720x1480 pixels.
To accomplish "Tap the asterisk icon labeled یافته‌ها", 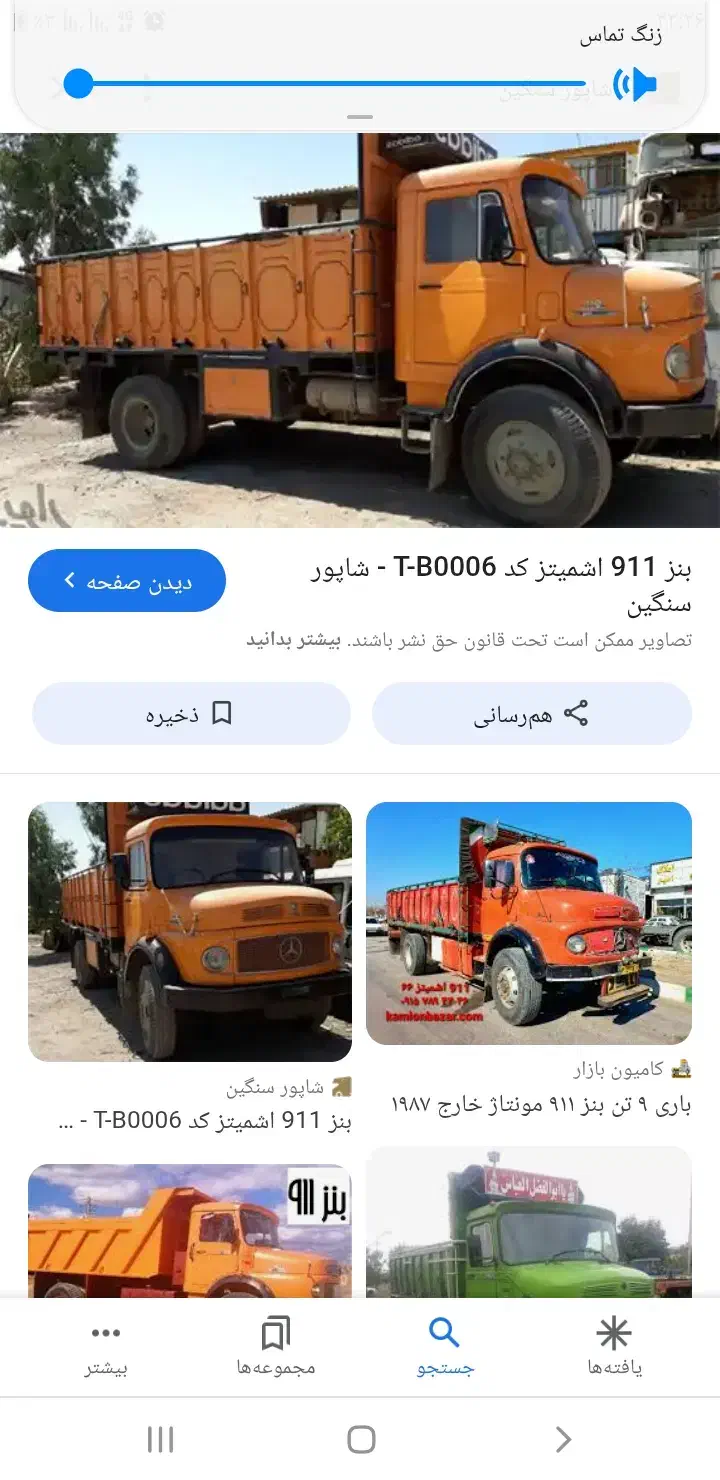I will click(x=614, y=1330).
